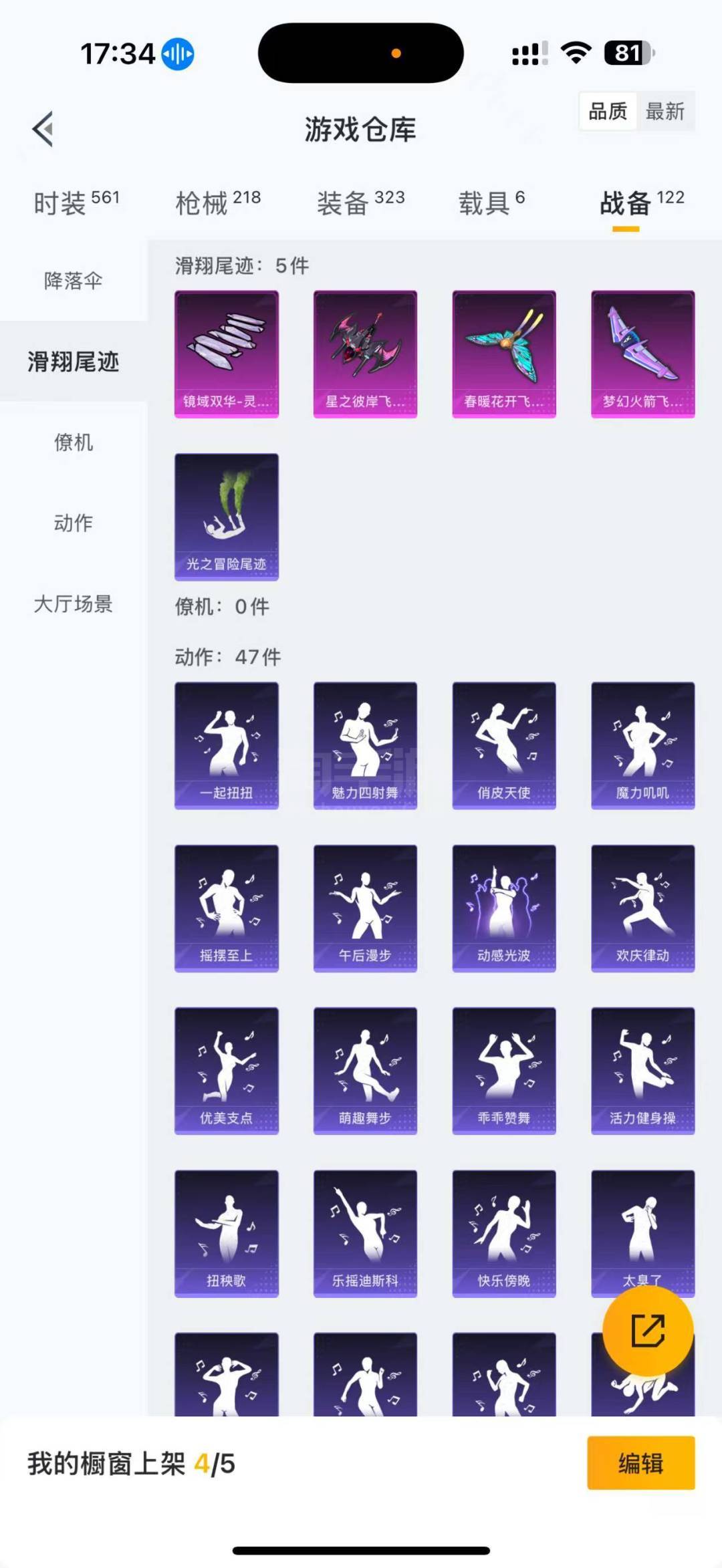This screenshot has height=1568, width=722.
Task: Open 大厅场景 in the side menu
Action: coord(74,604)
